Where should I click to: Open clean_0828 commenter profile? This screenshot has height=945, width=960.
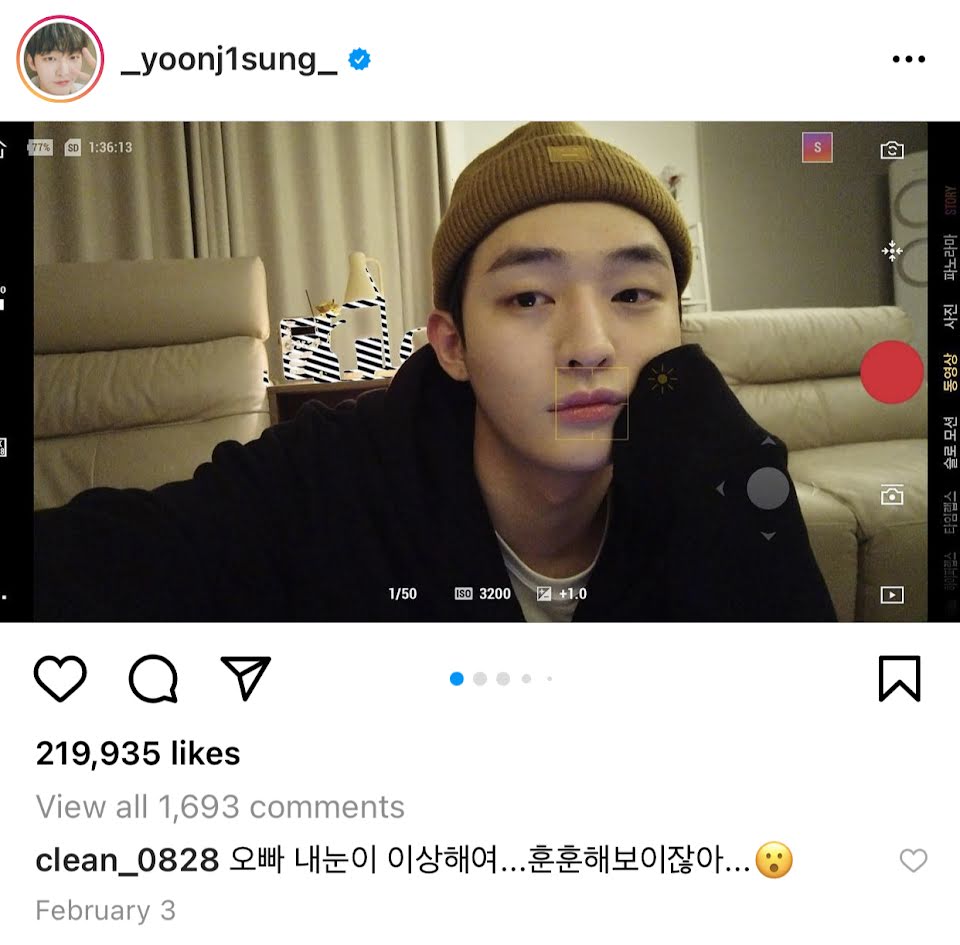[127, 860]
